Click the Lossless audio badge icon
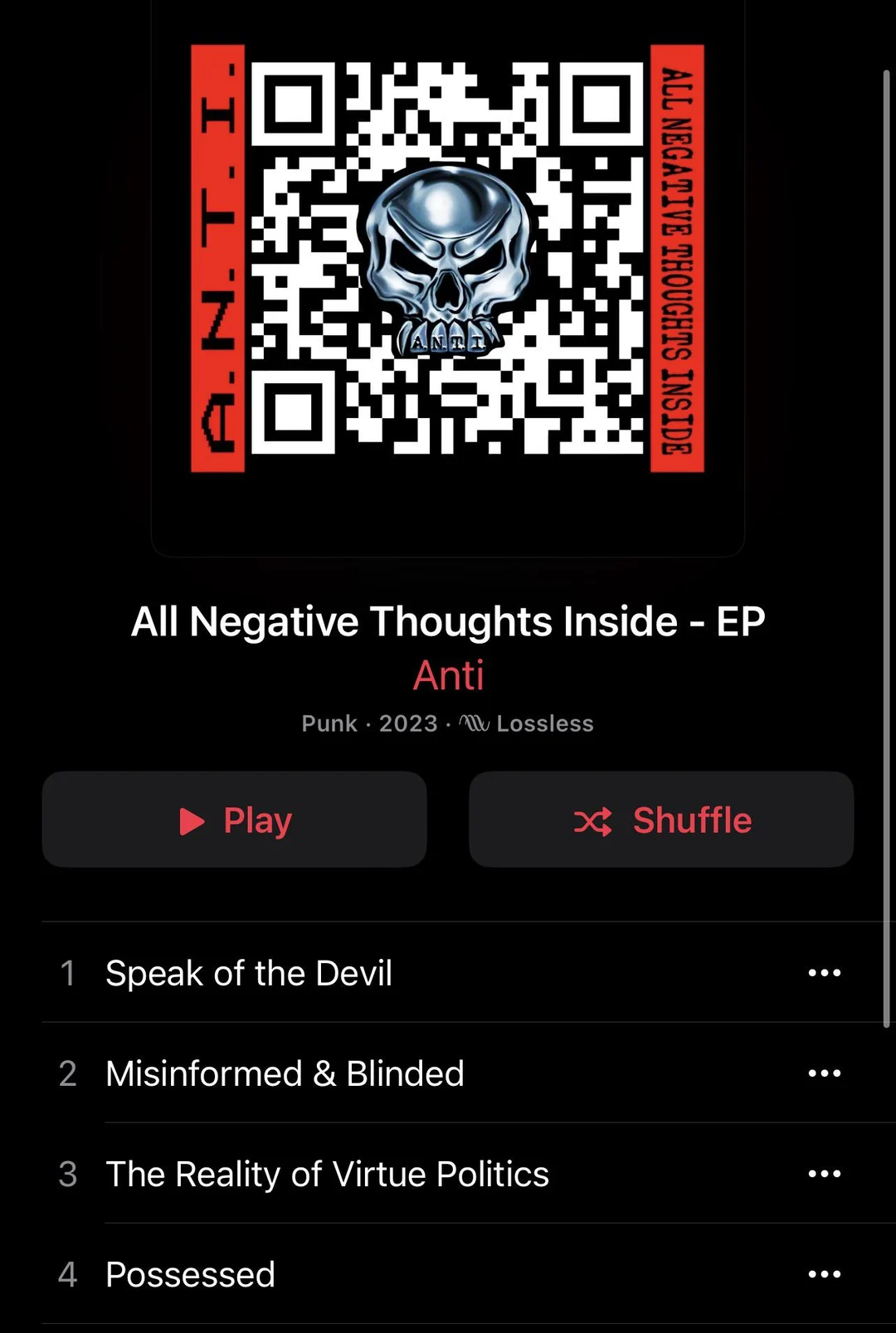 point(474,722)
